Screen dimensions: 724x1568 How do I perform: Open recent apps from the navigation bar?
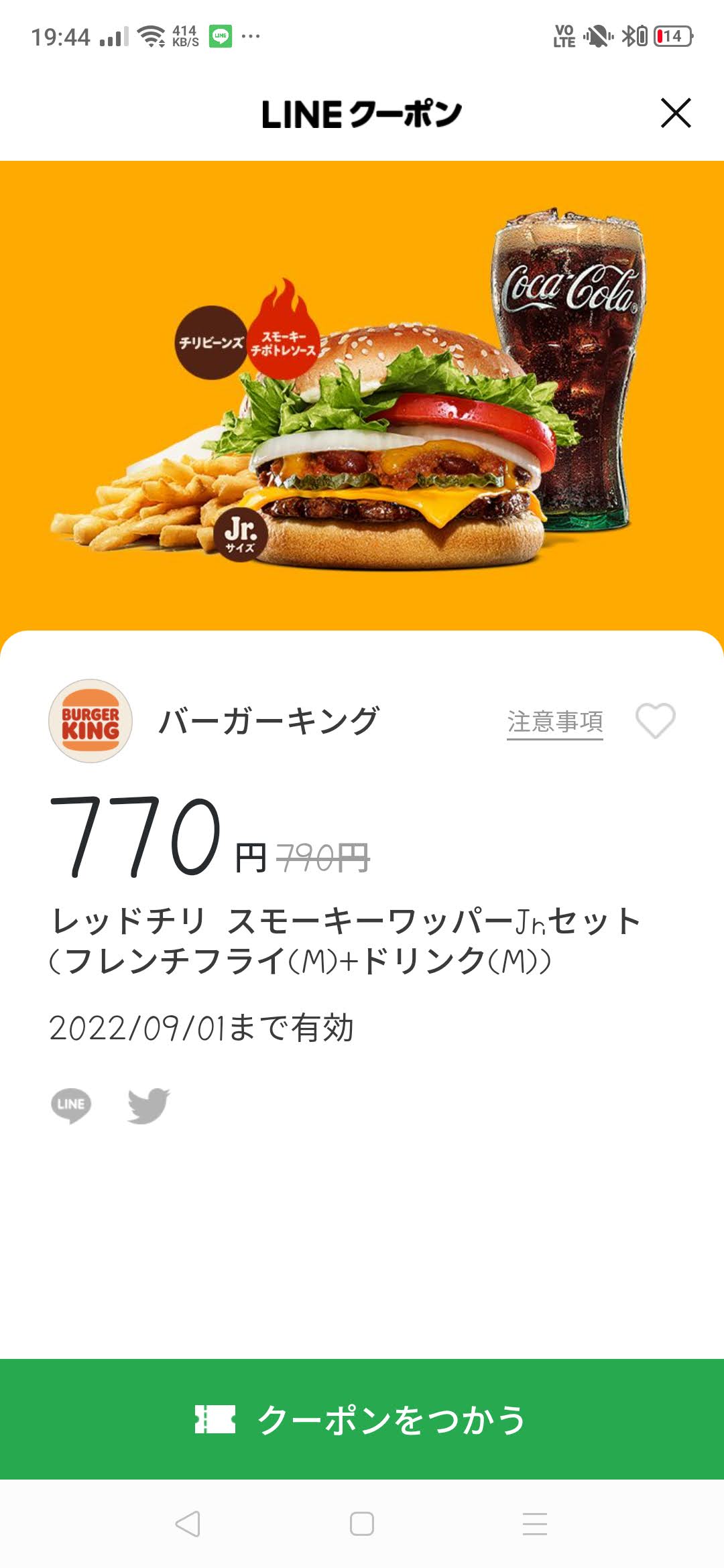535,1524
